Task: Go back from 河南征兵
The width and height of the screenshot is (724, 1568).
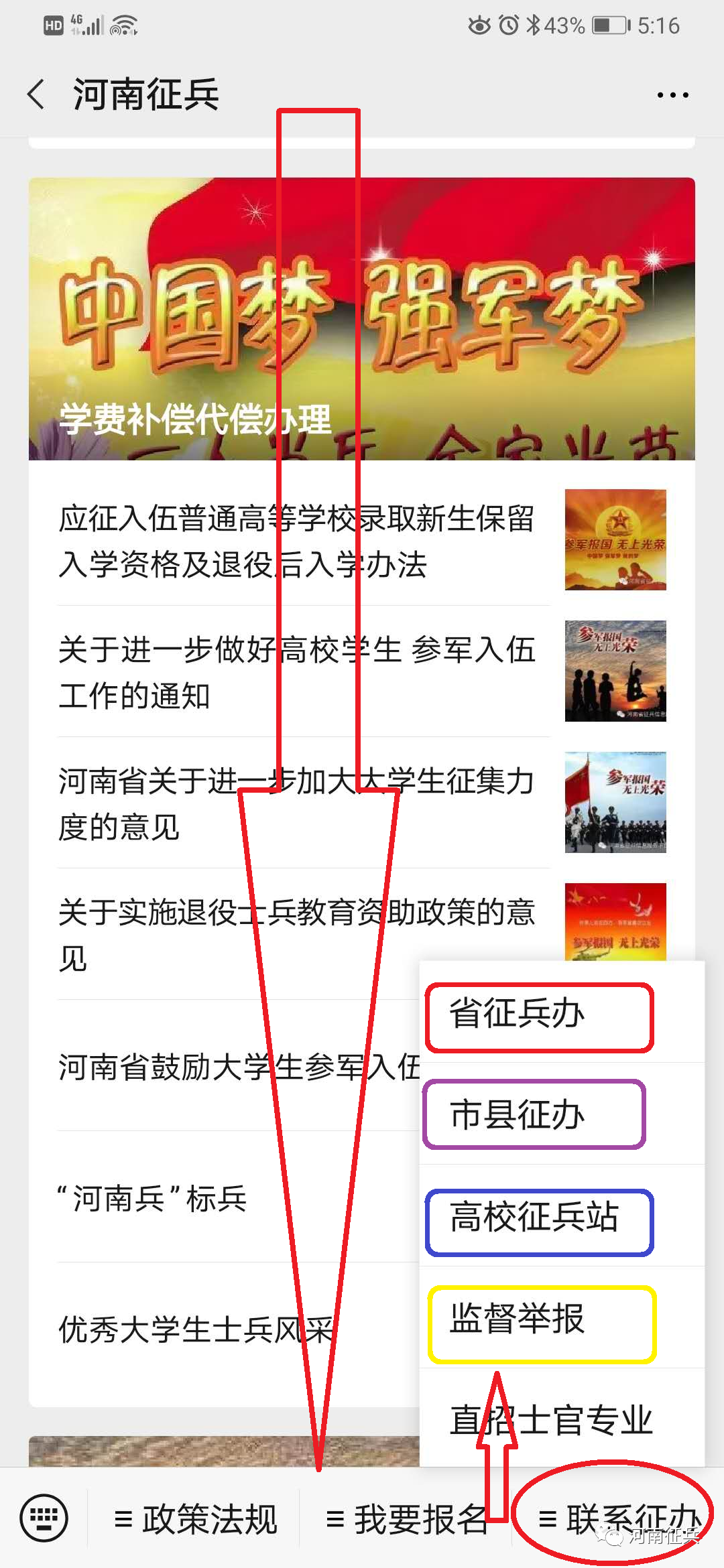Action: pos(37,94)
